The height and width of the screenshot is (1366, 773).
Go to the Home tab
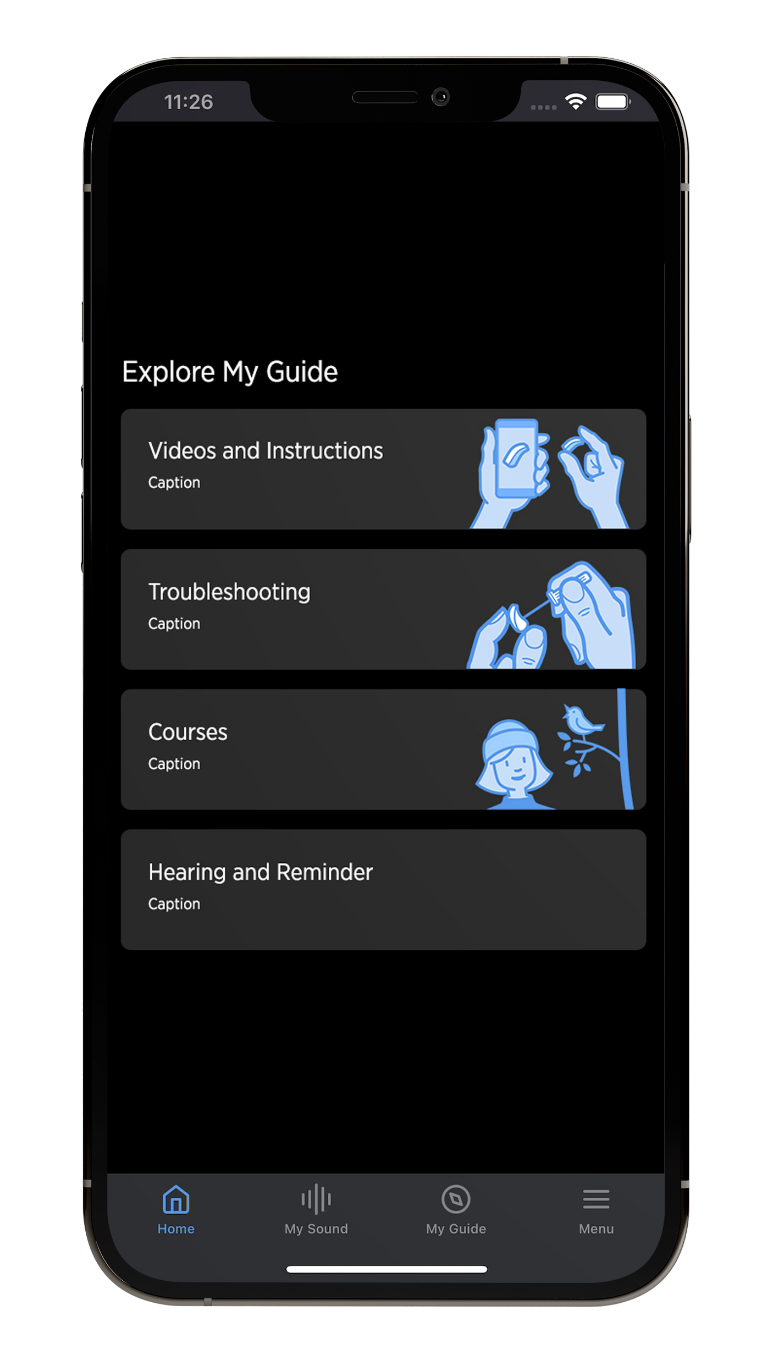[176, 1211]
